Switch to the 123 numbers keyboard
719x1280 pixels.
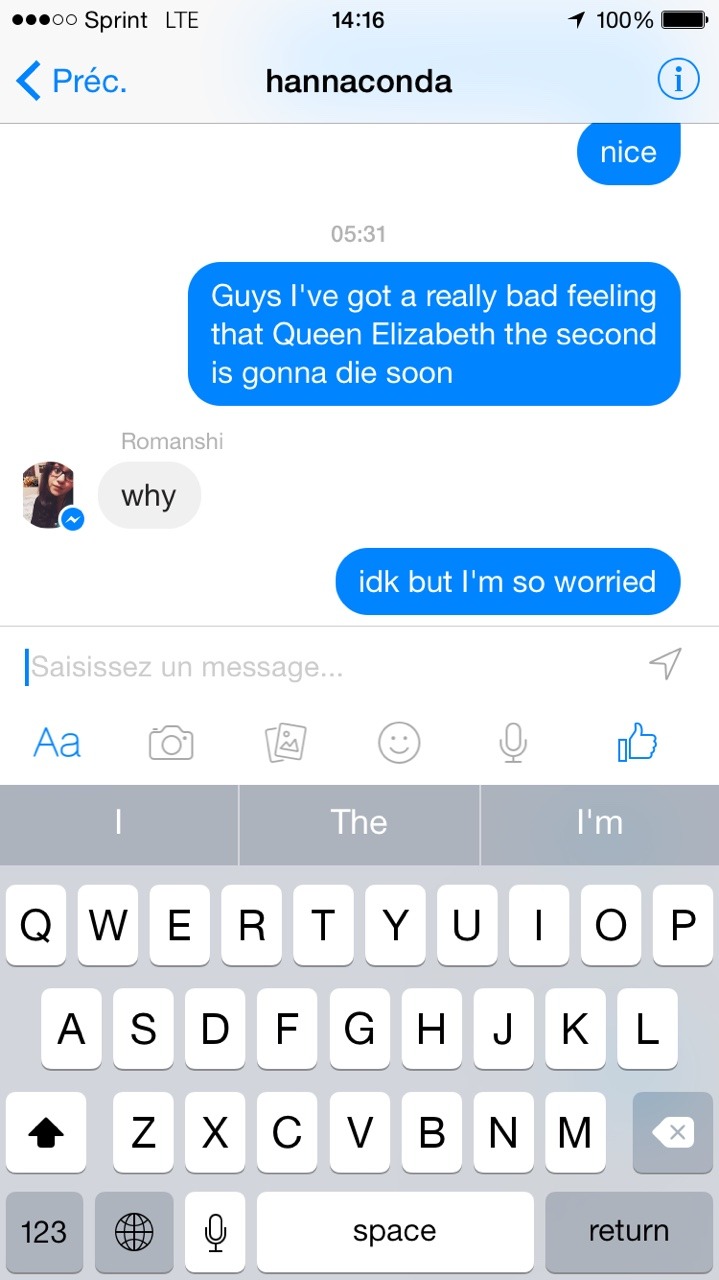44,1232
